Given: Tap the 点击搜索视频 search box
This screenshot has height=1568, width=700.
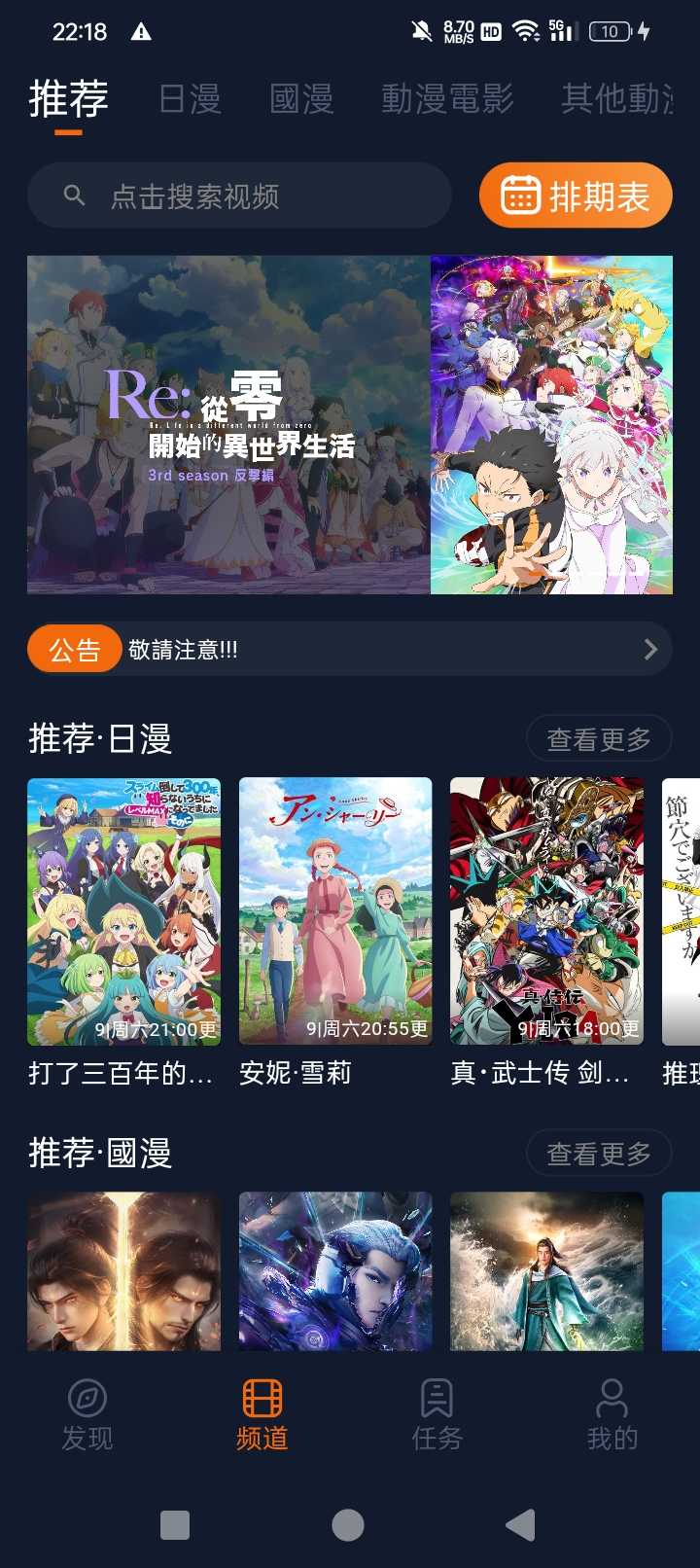Looking at the screenshot, I should (239, 196).
